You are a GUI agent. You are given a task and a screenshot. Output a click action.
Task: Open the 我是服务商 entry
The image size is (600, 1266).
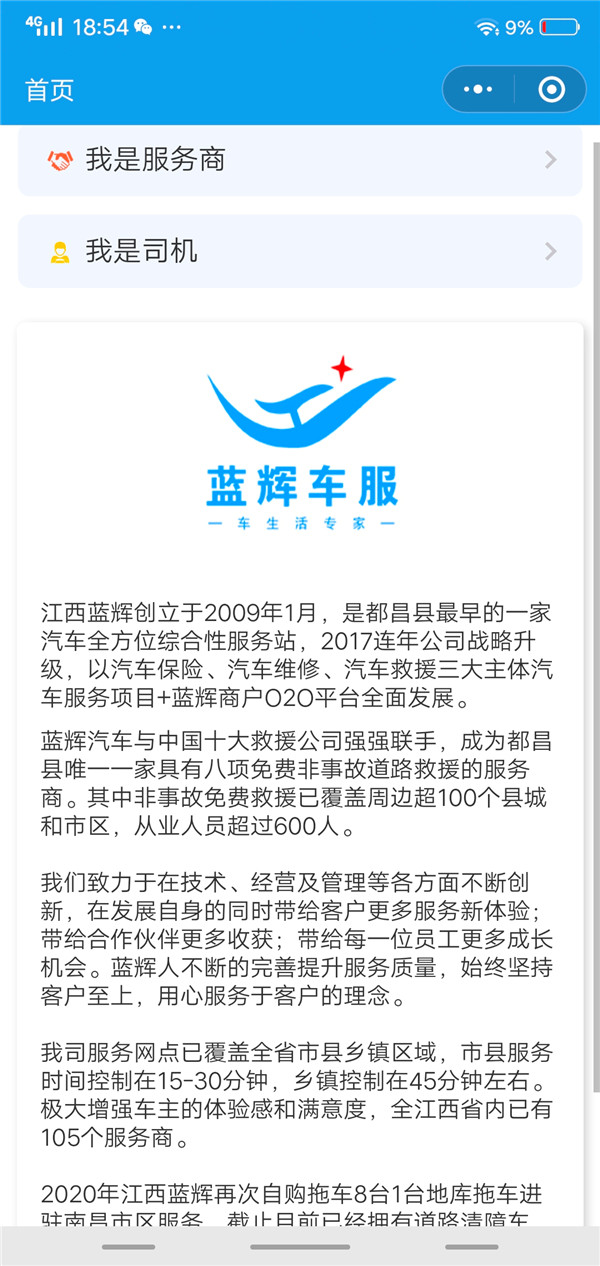coord(300,160)
